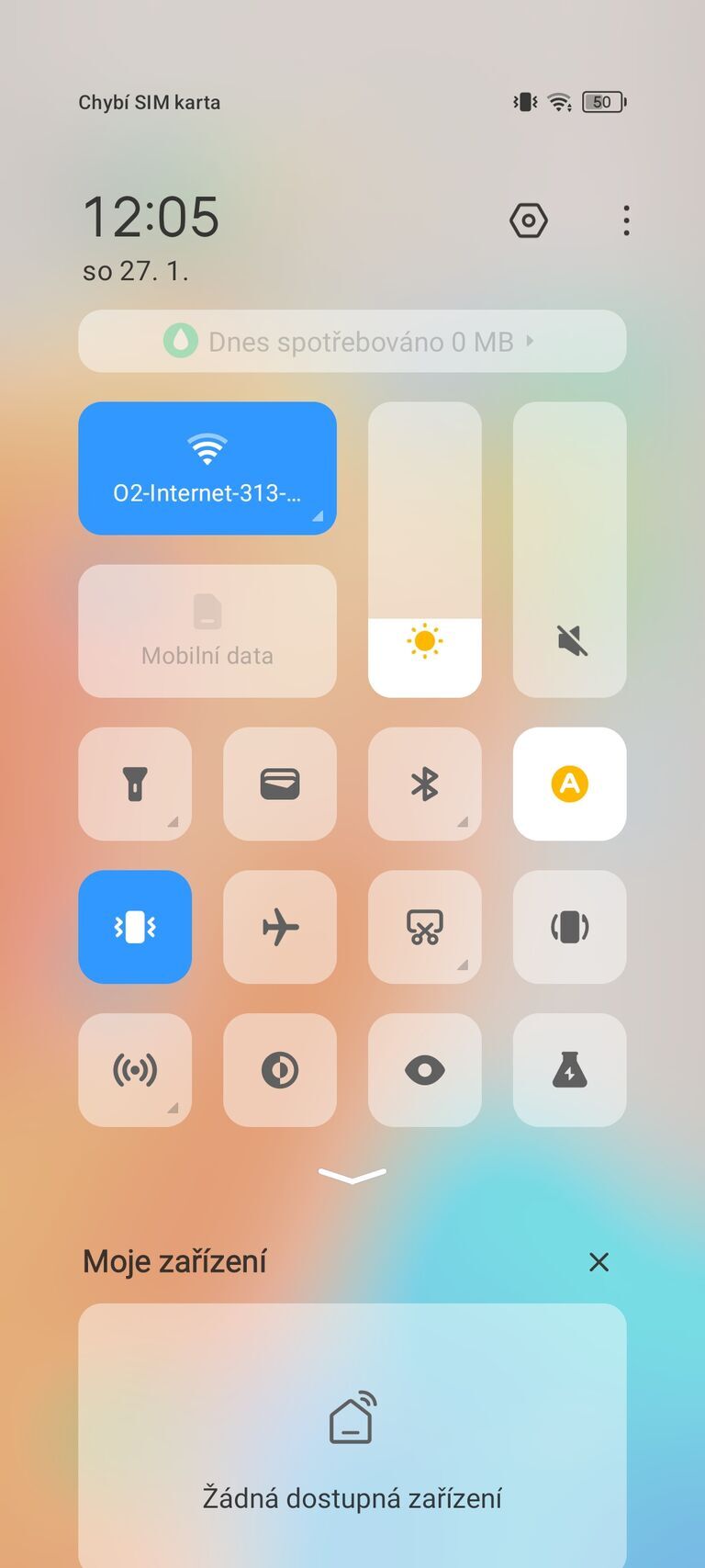Viewport: 705px width, 1568px height.
Task: Turn on eye comfort mode
Action: click(424, 1070)
